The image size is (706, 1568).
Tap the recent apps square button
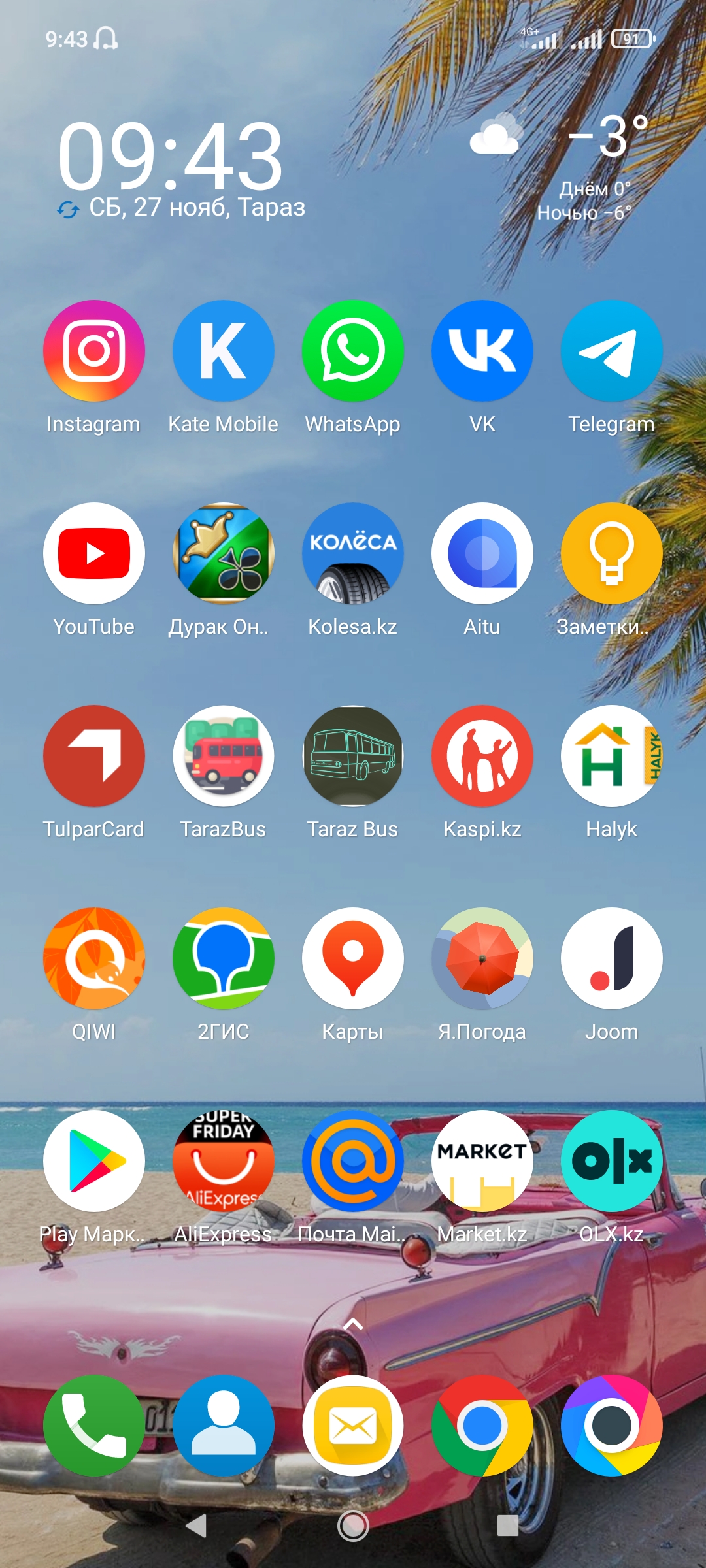coord(507,1526)
